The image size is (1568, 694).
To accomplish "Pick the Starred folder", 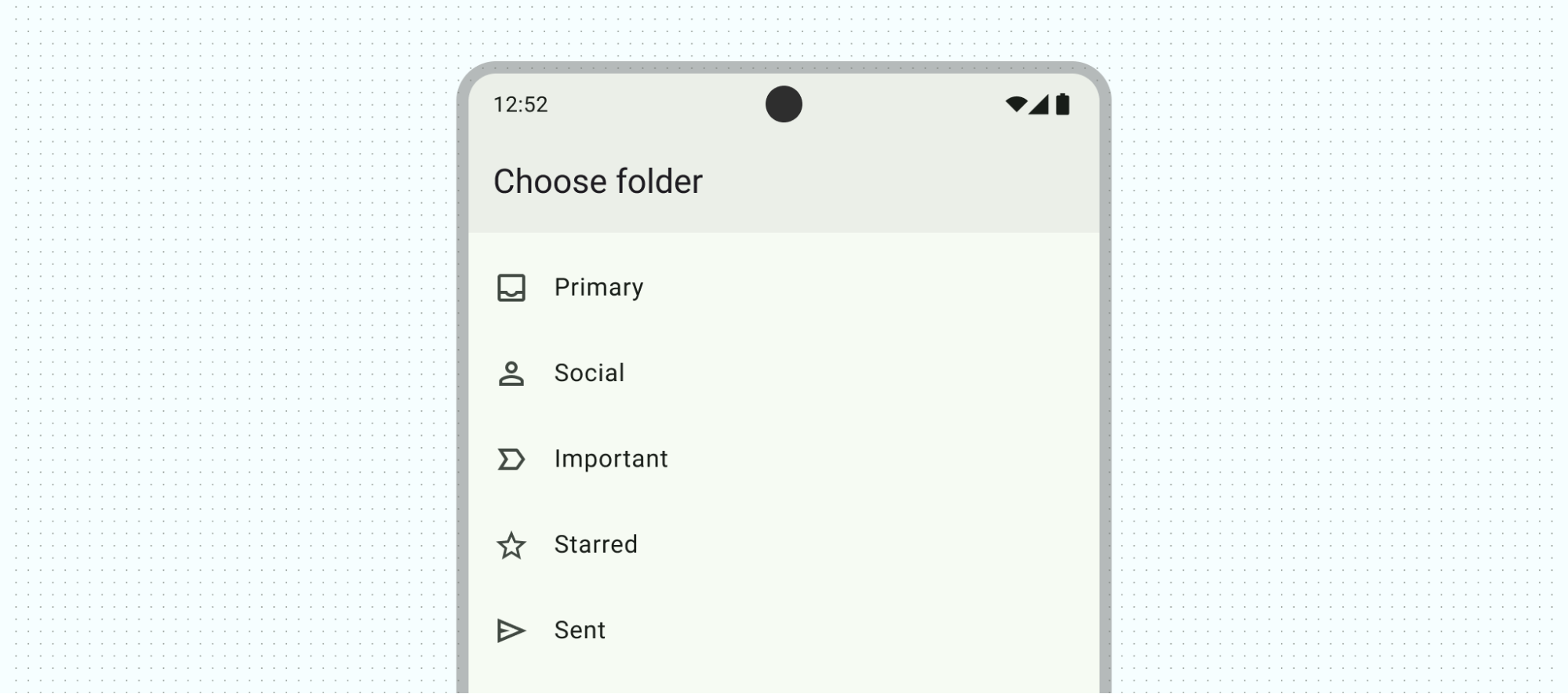I will 595,544.
